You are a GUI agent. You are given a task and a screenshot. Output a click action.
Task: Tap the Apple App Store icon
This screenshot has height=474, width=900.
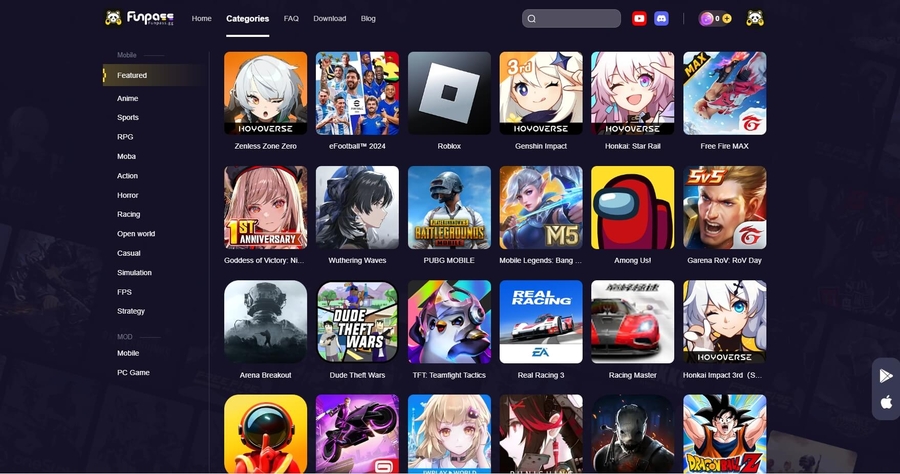click(x=886, y=402)
